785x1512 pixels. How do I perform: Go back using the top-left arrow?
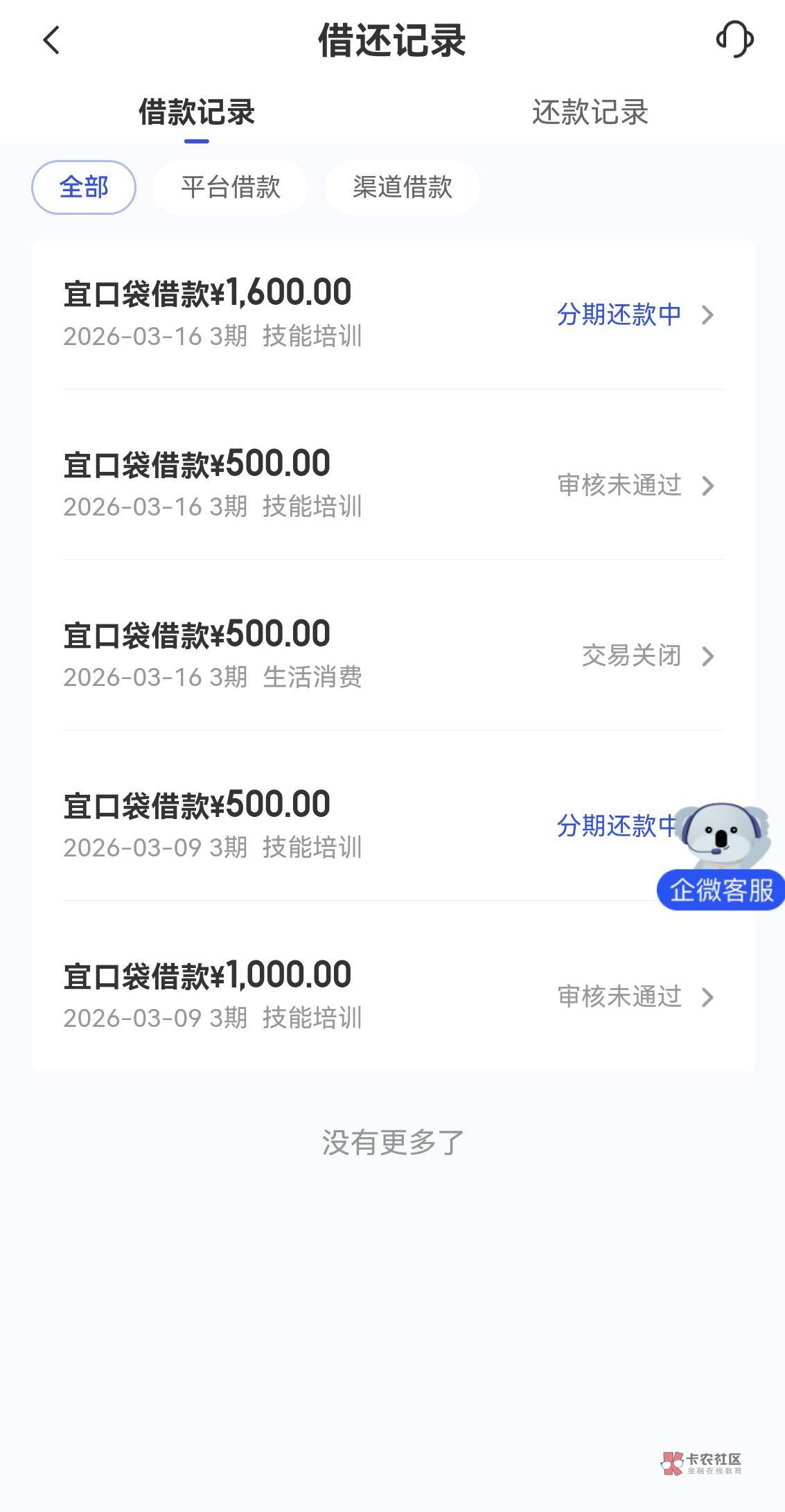tap(52, 40)
